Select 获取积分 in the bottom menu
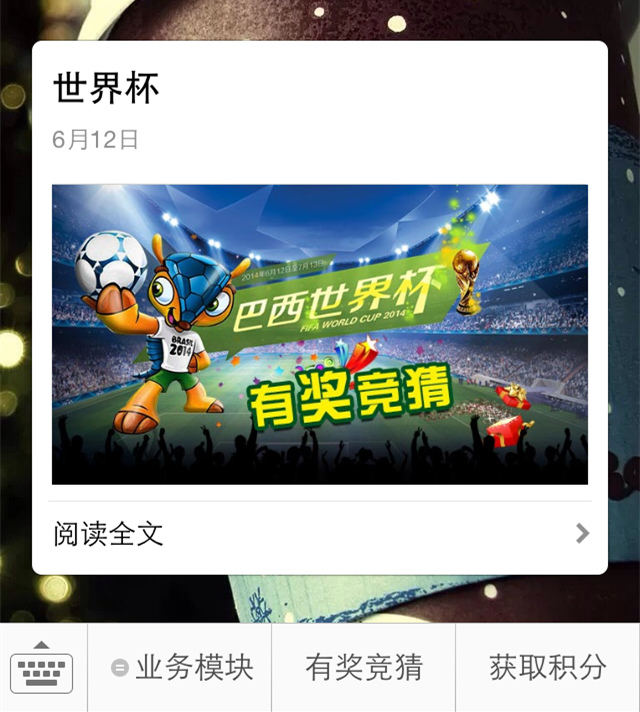 point(547,668)
